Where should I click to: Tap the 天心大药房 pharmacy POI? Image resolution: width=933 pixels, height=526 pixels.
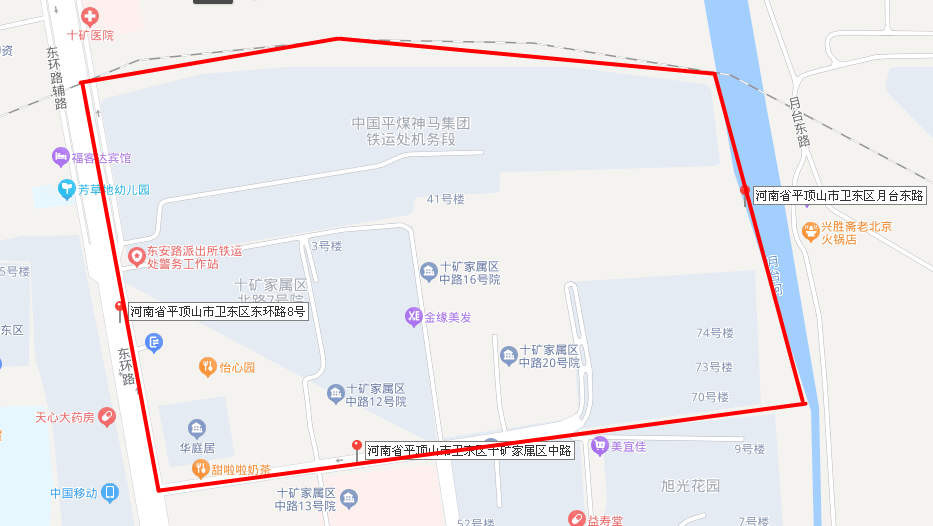106,417
